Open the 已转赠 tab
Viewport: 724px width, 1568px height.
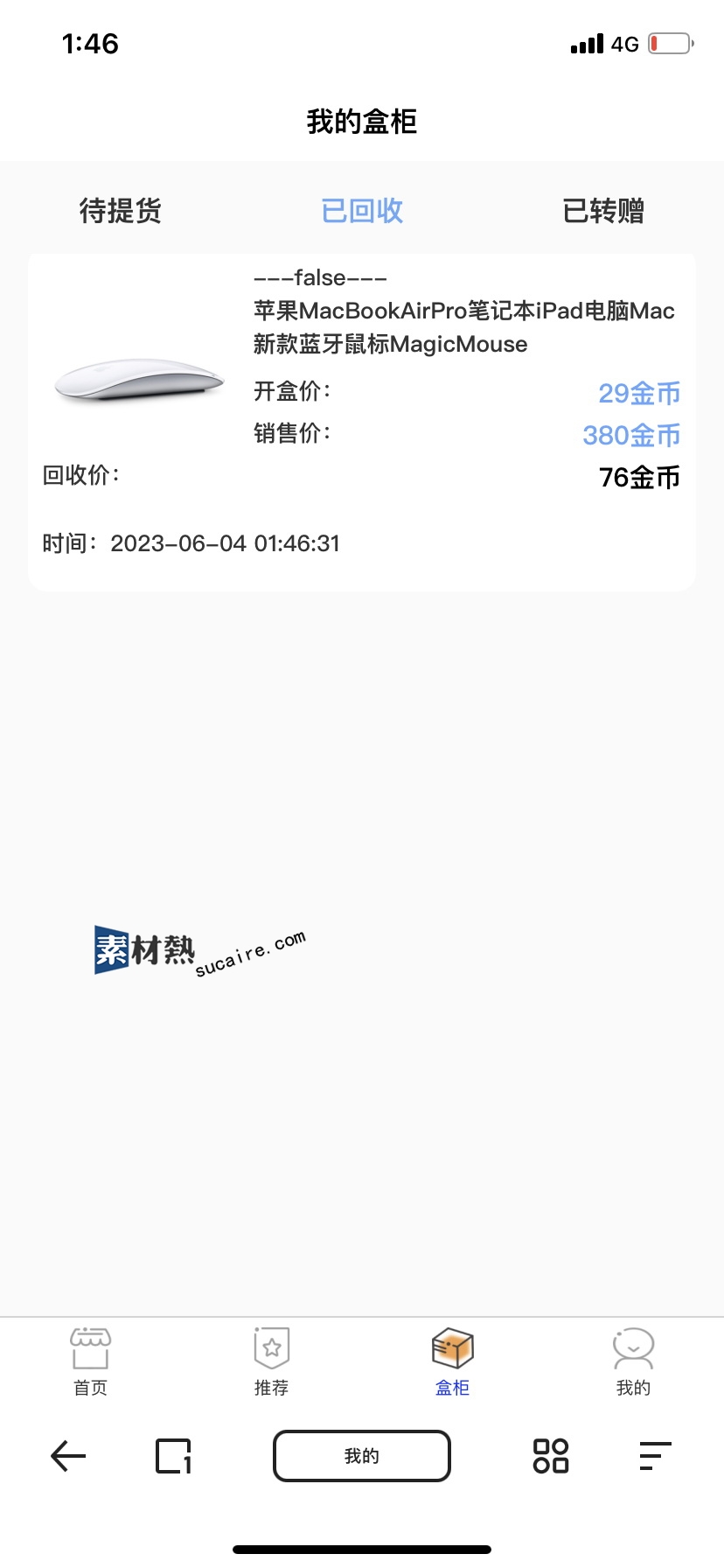[603, 211]
